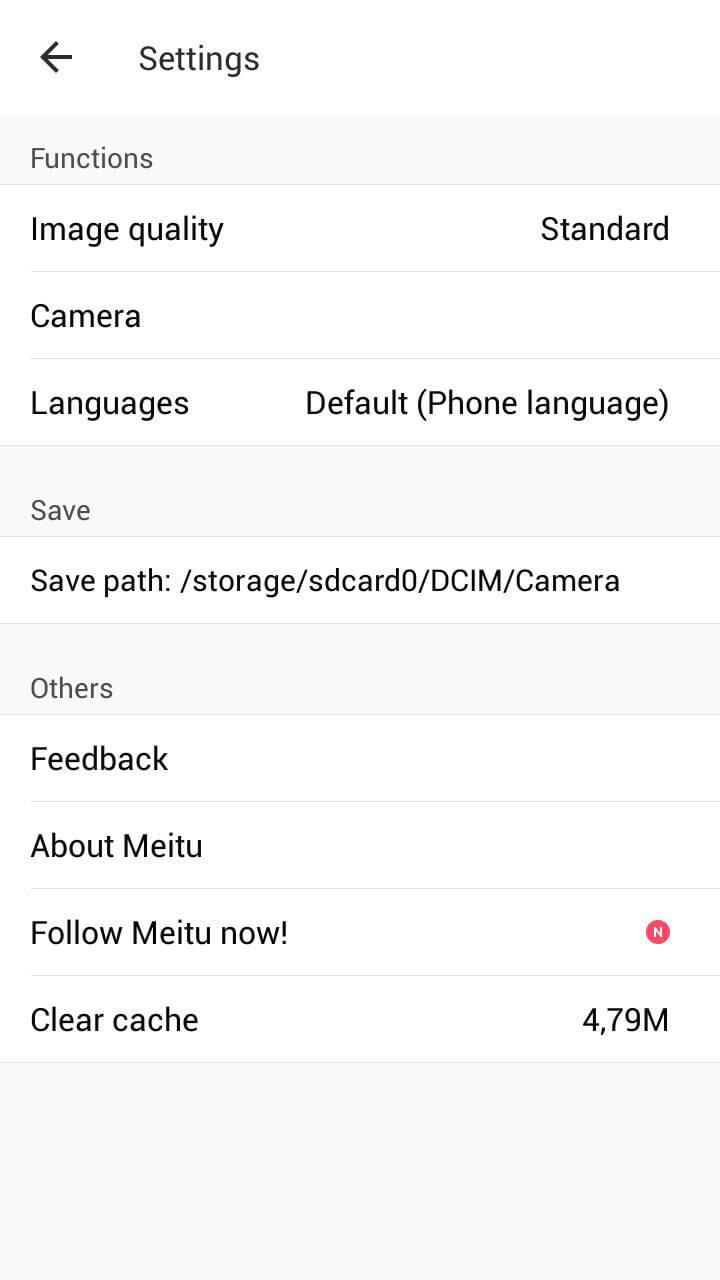
Task: Tap the Camera row divider area
Action: point(360,357)
